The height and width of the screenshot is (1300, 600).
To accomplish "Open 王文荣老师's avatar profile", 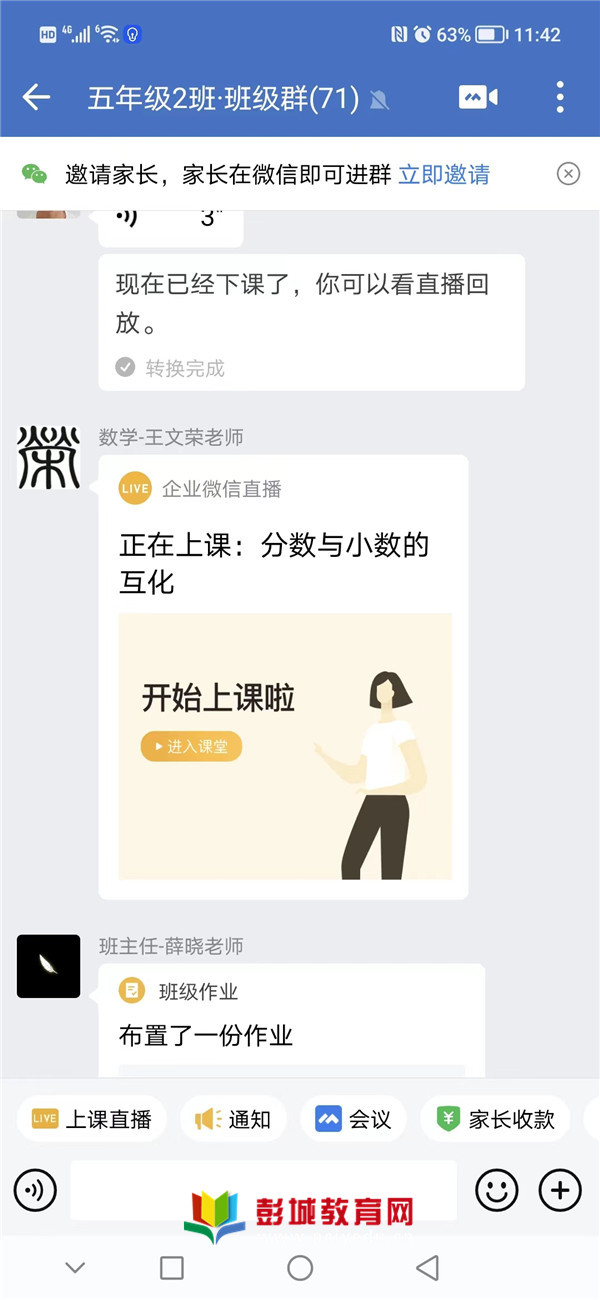I will pos(48,456).
